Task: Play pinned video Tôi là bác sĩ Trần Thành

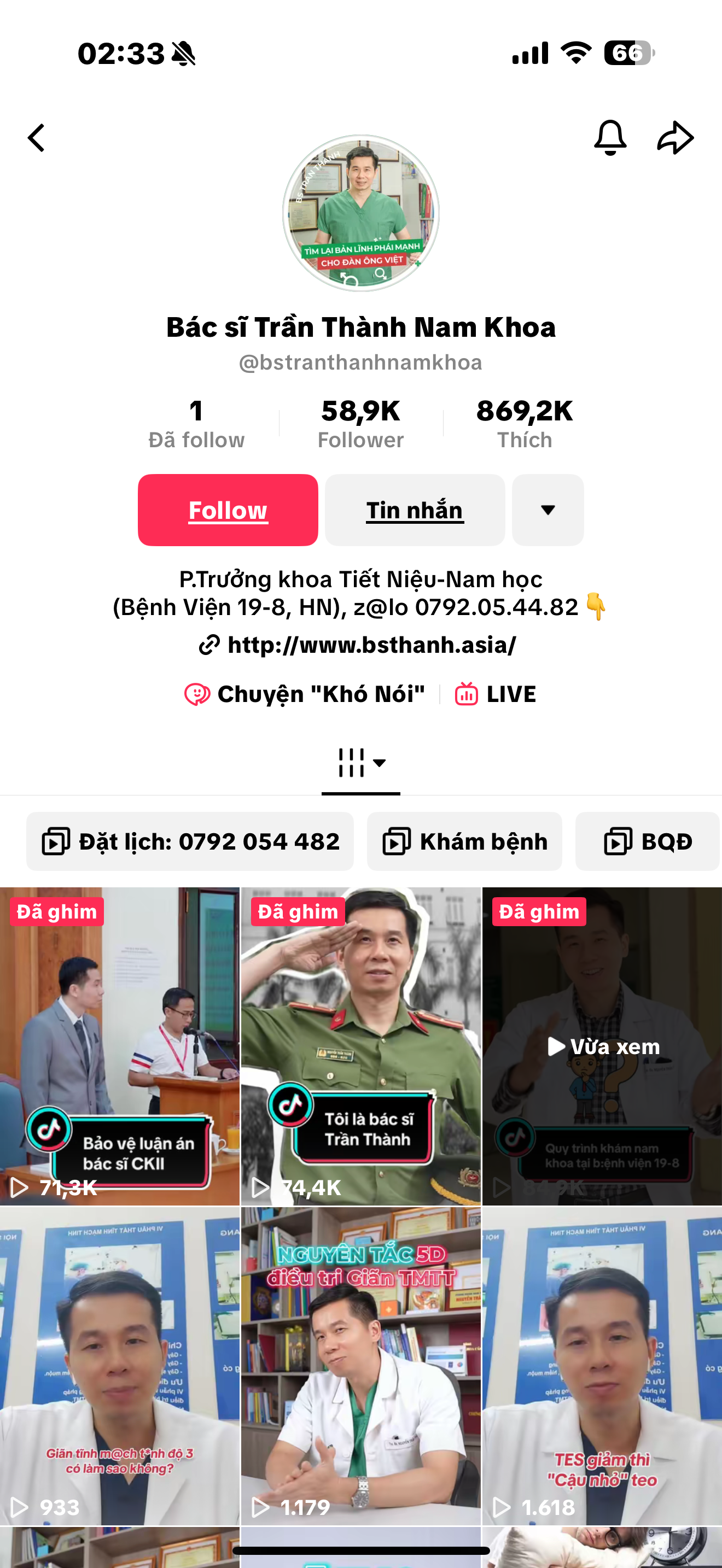Action: (x=360, y=1046)
